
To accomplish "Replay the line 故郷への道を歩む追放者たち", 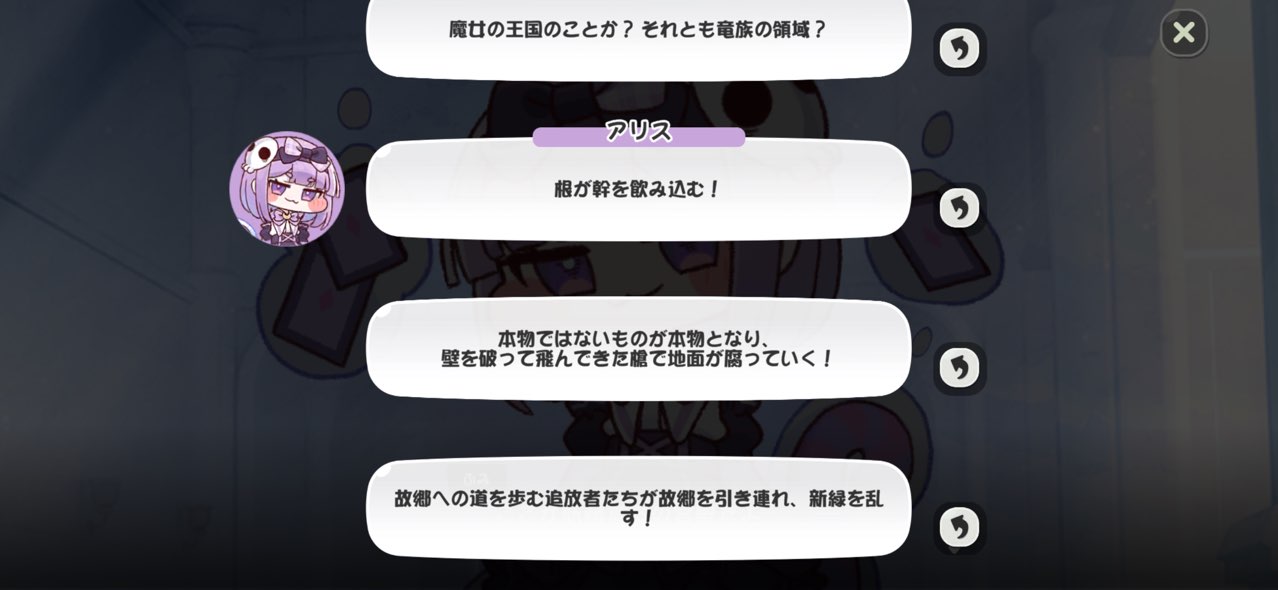I will (x=959, y=527).
